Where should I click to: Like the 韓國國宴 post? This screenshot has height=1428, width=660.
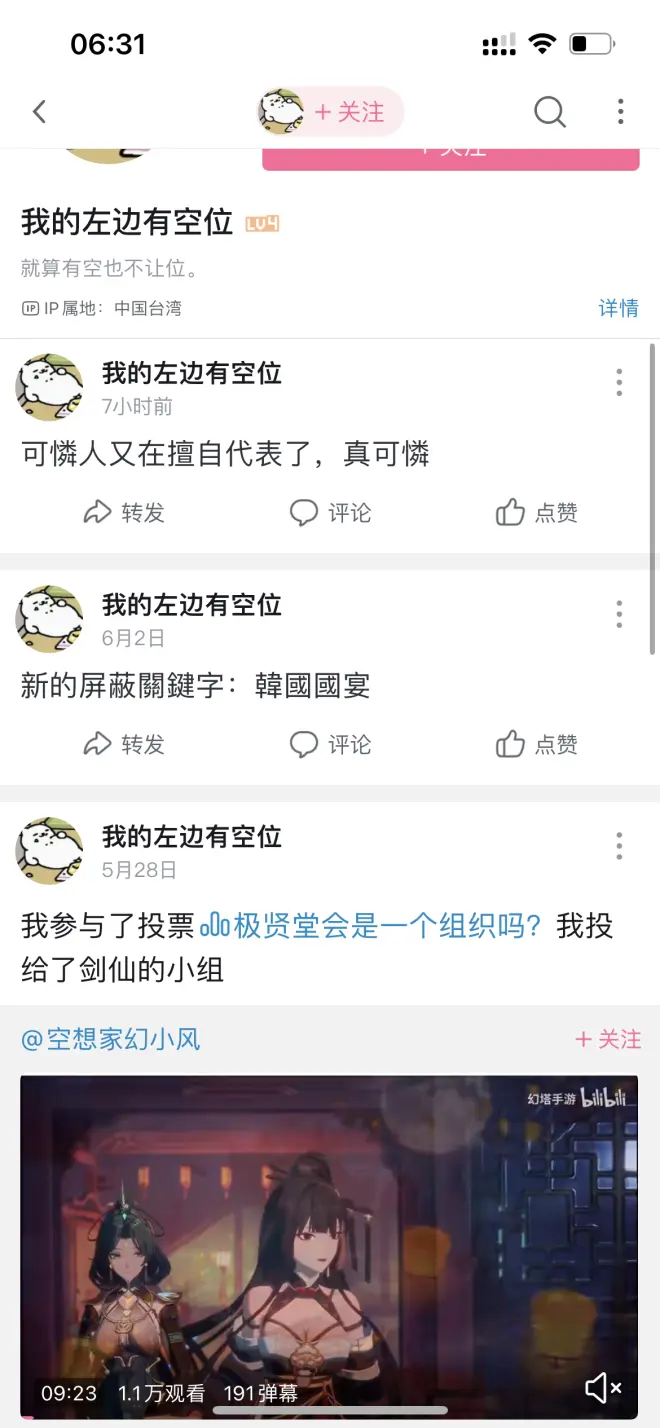tap(537, 744)
